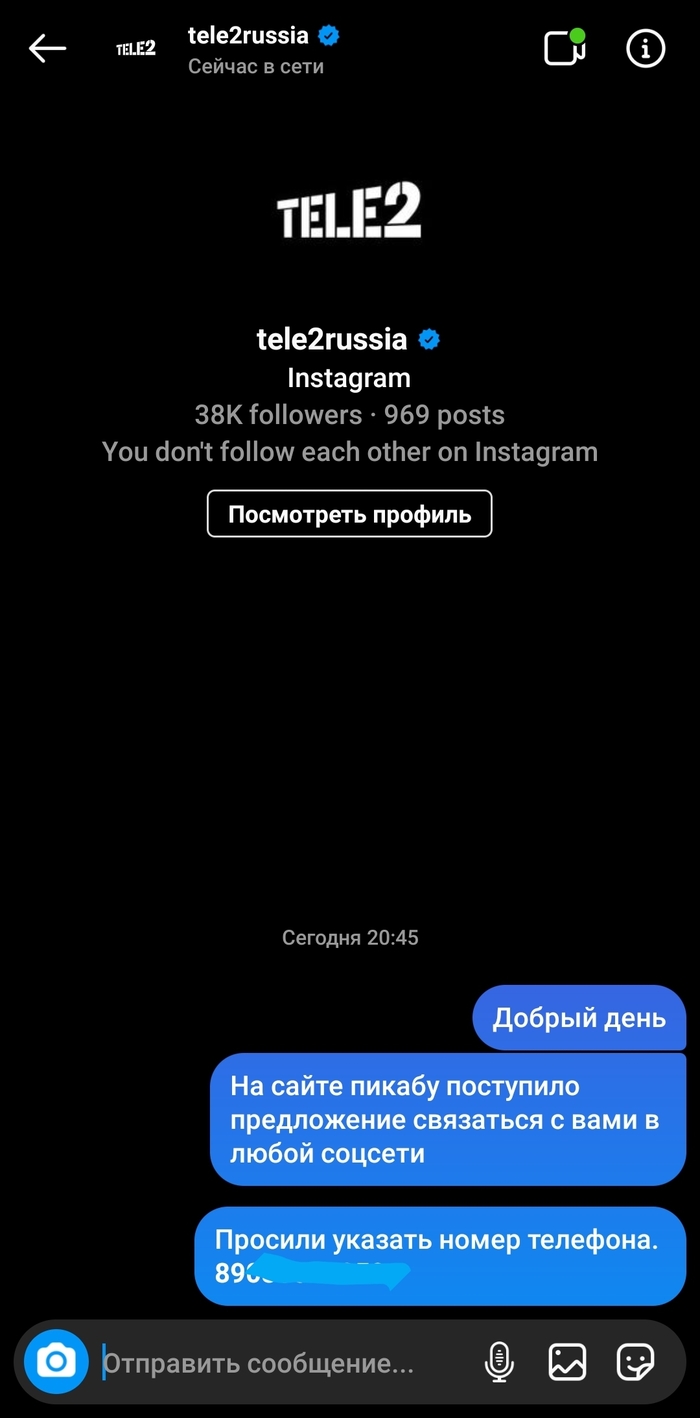
Task: Focus the Отправить сообщение text field
Action: click(270, 1363)
